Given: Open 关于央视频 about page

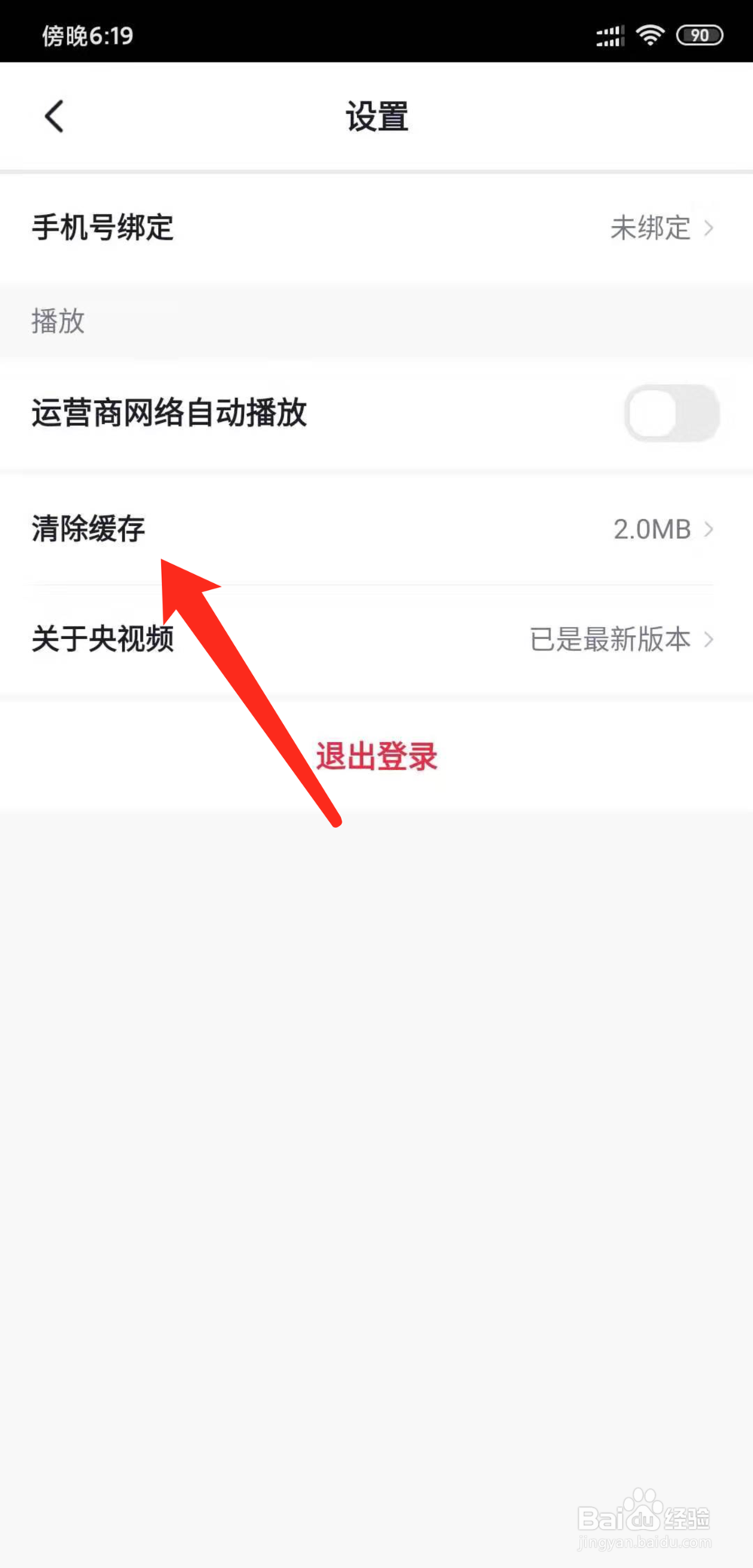Looking at the screenshot, I should point(102,640).
